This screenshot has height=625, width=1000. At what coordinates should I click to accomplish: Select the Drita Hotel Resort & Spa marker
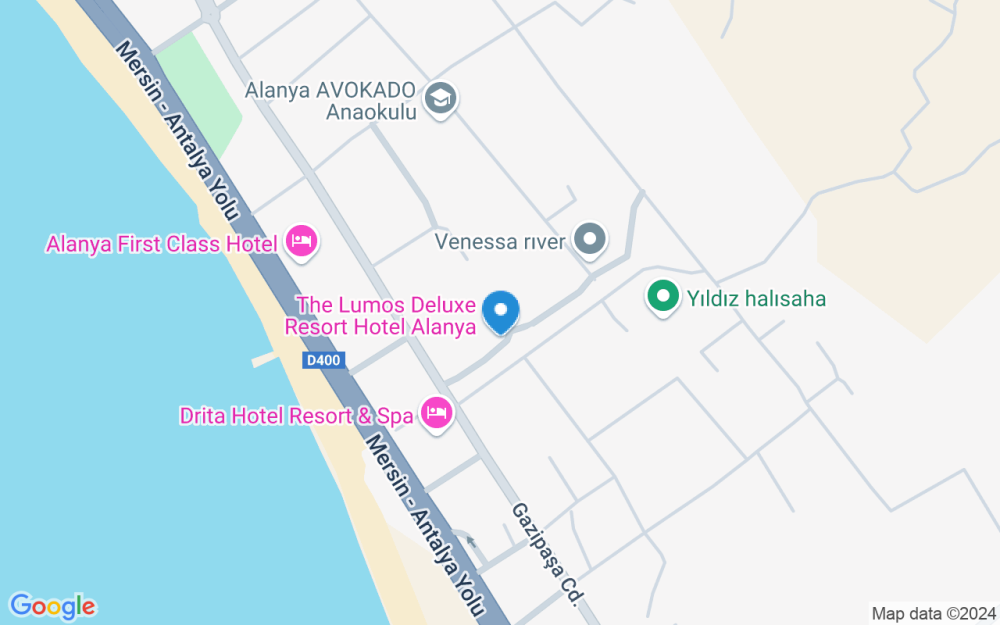[x=436, y=412]
